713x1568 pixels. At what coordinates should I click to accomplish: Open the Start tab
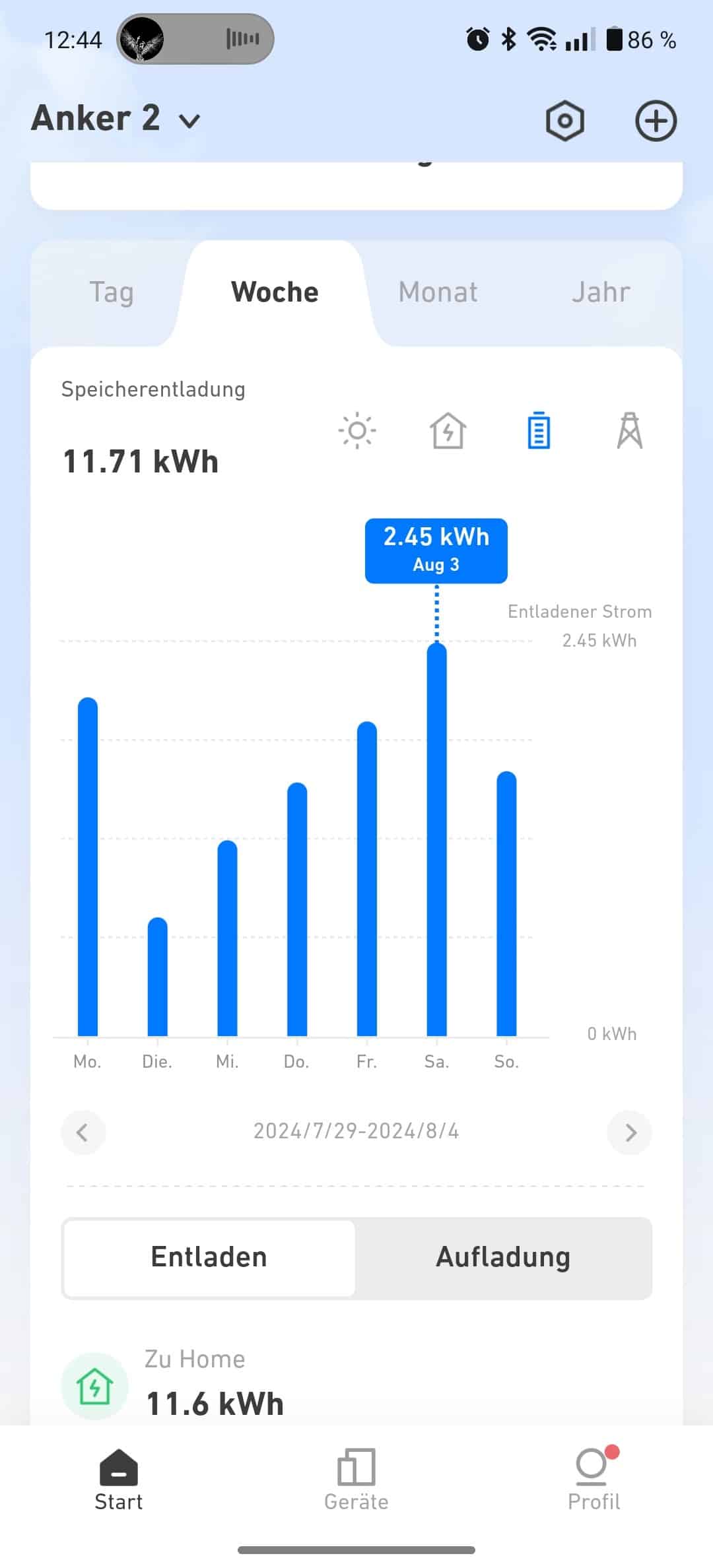(x=119, y=1479)
